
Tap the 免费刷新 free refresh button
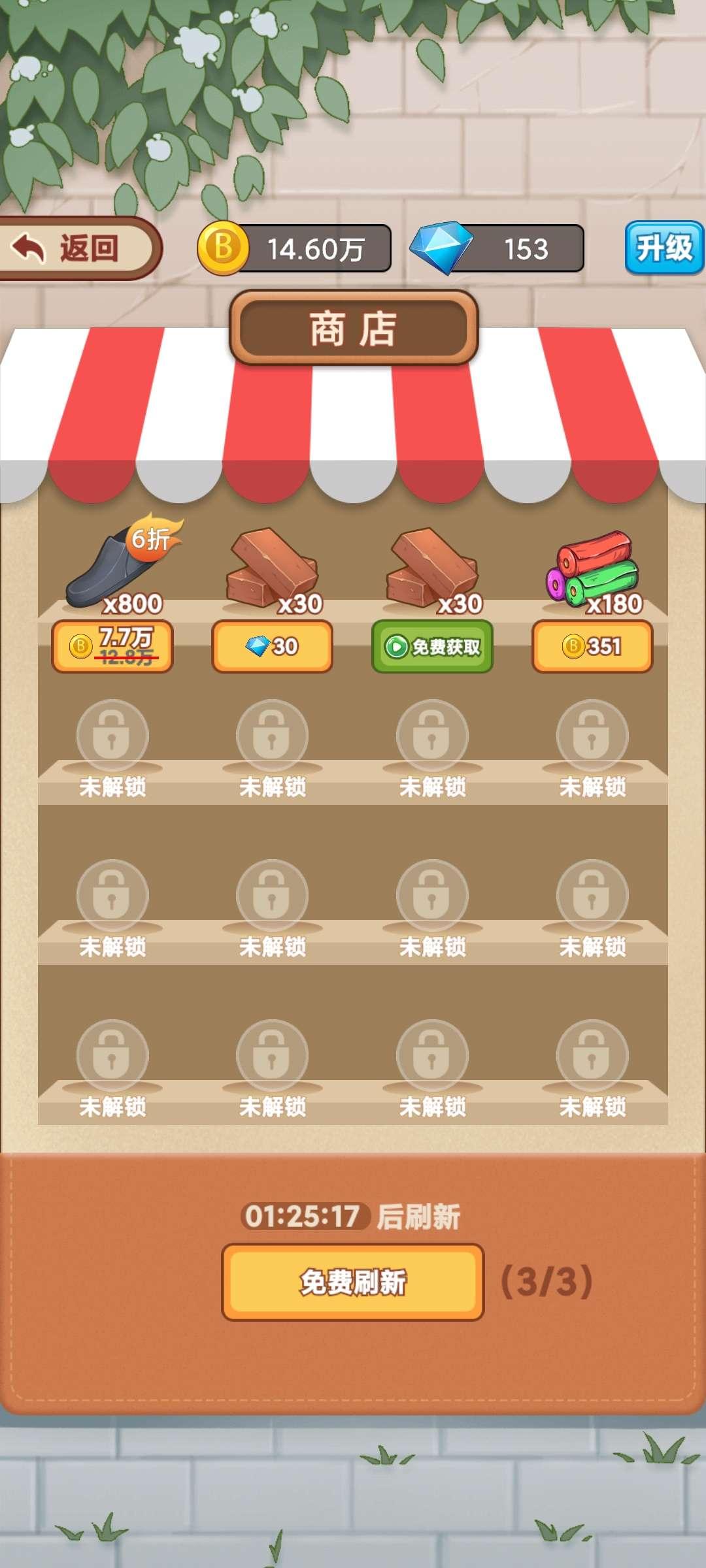click(x=353, y=1282)
